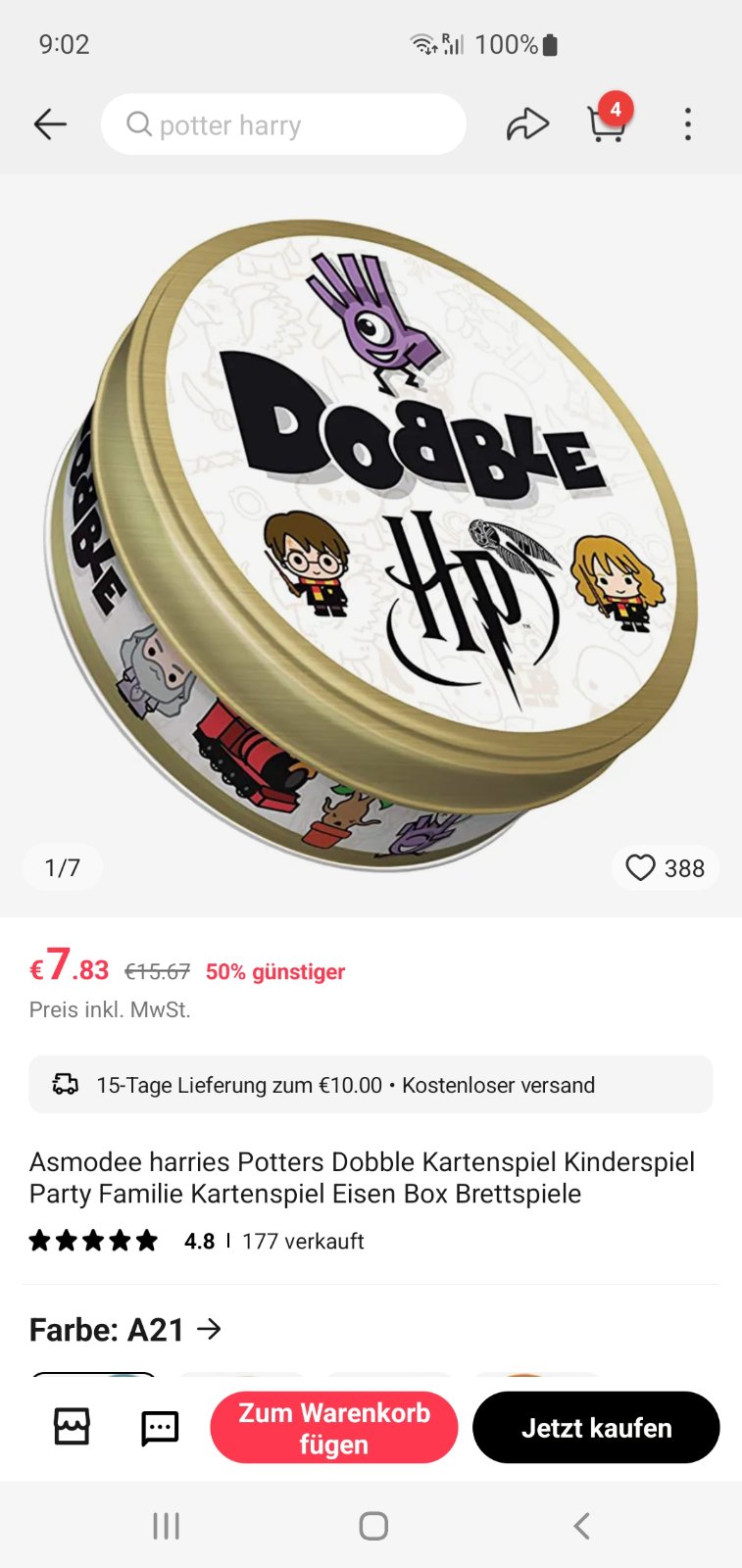This screenshot has height=1568, width=742.
Task: Open chat with the seller
Action: pyautogui.click(x=160, y=1428)
